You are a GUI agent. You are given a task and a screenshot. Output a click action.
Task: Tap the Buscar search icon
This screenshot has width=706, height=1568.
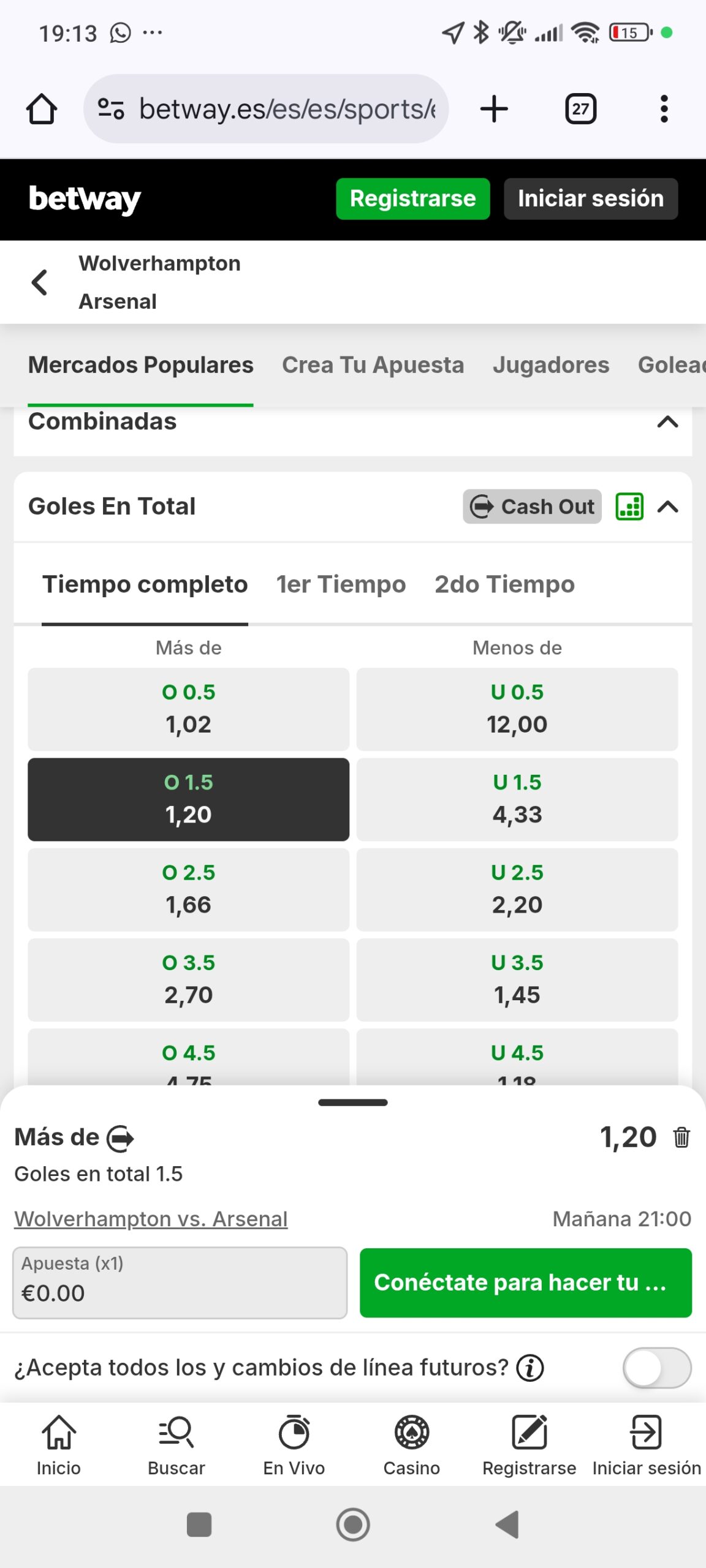point(176,1433)
